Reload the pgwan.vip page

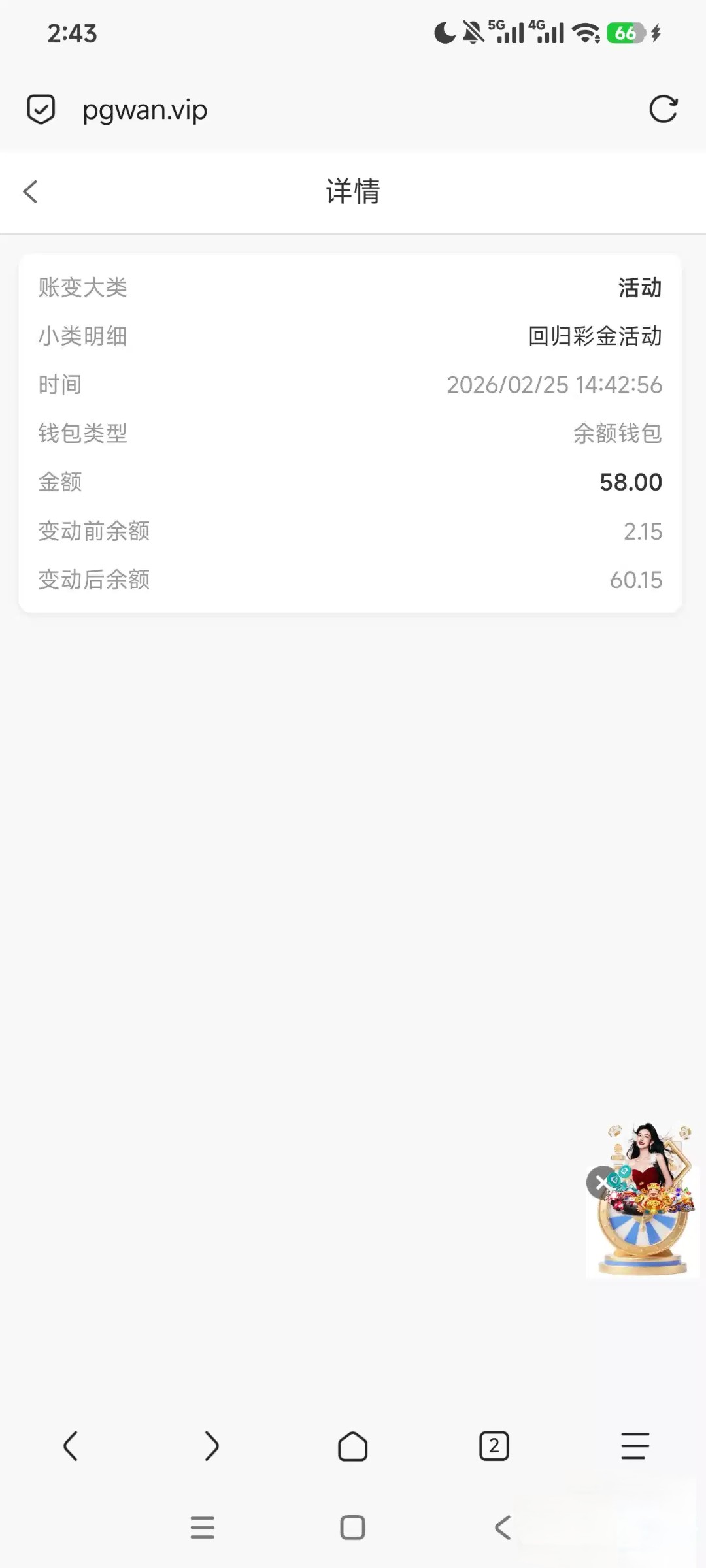click(663, 109)
